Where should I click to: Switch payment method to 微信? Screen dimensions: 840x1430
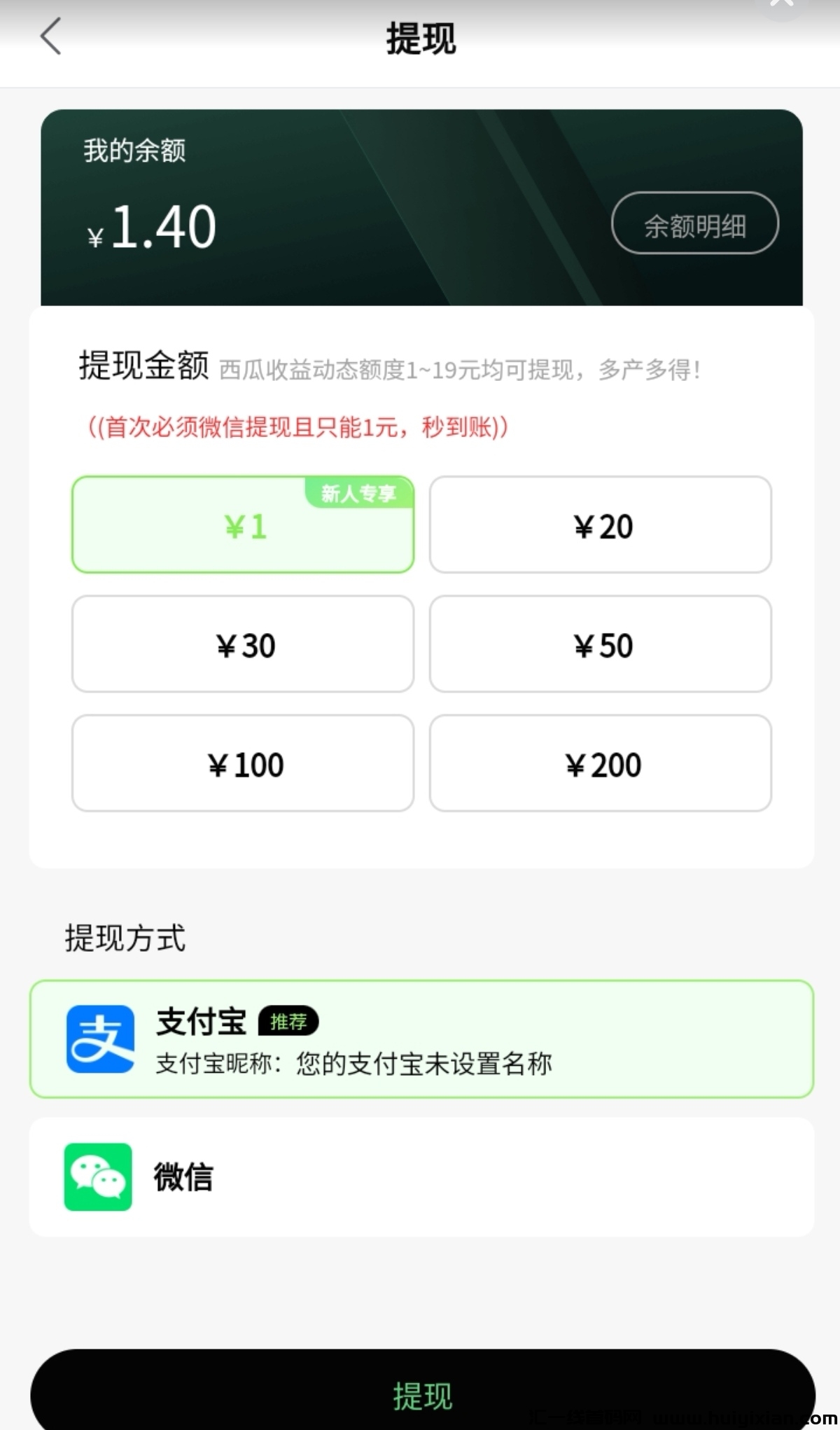420,1177
